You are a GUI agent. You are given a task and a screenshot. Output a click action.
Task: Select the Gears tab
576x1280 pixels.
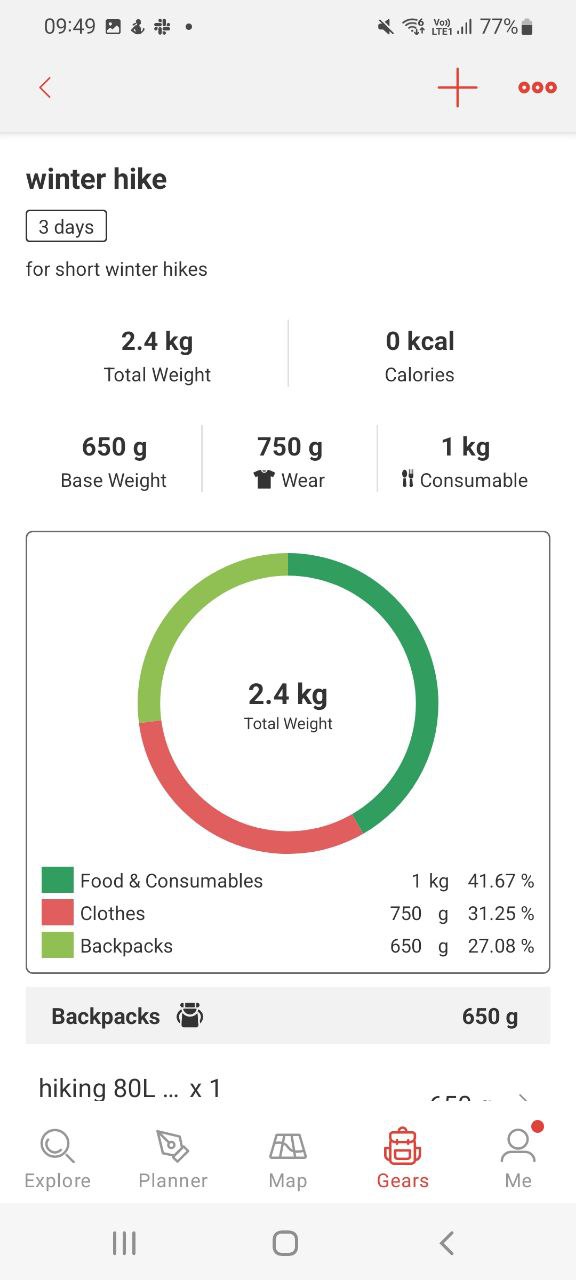click(403, 1159)
